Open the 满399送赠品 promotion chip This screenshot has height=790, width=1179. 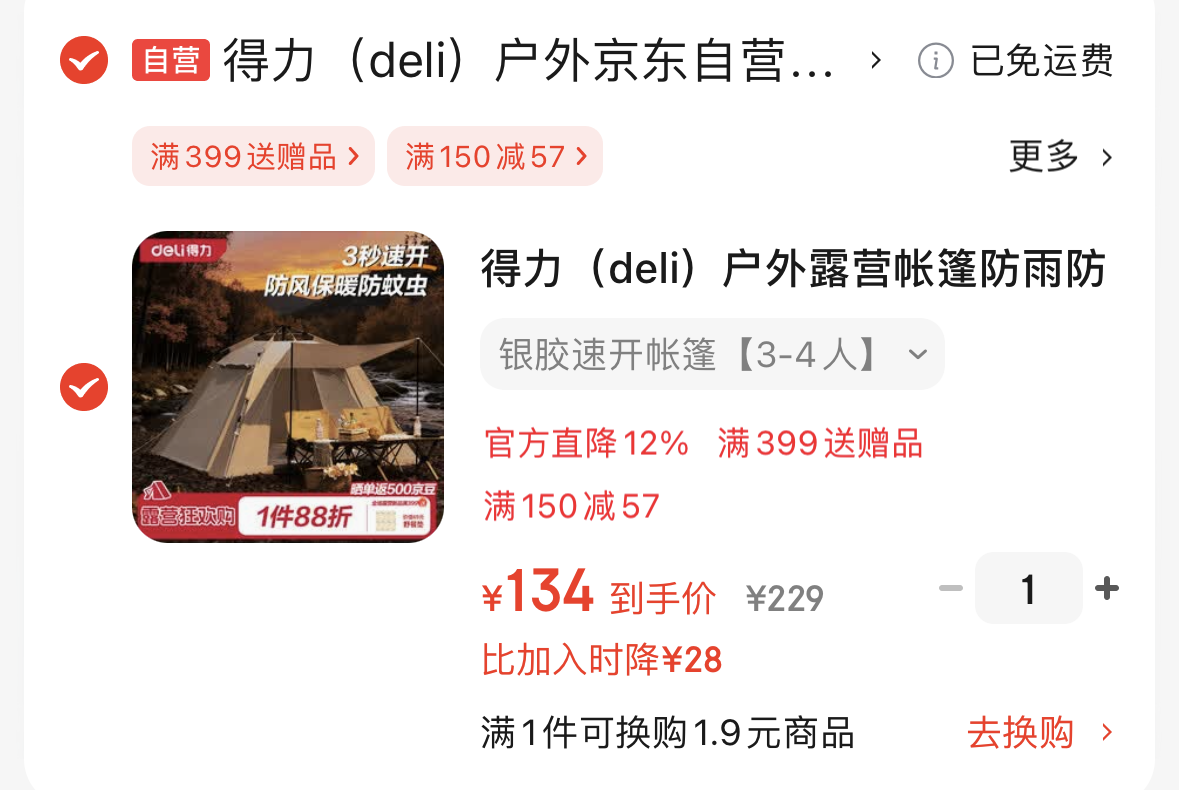[254, 156]
